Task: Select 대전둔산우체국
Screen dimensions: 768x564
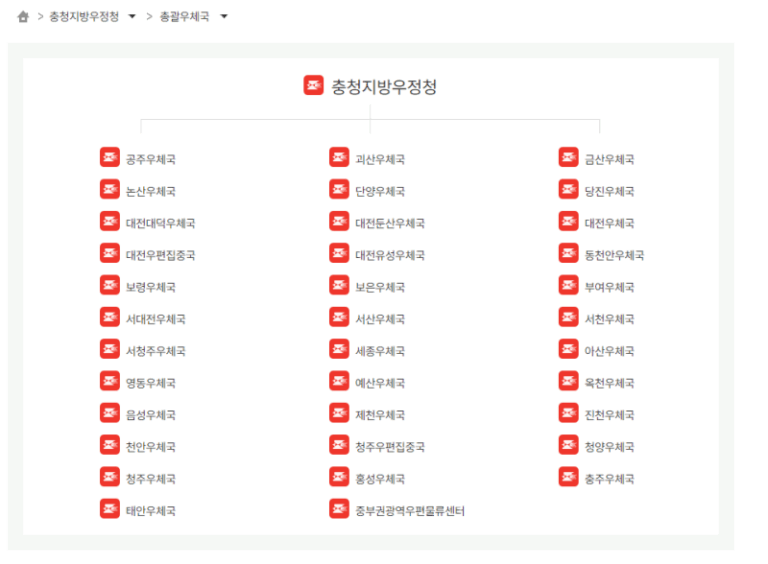Action: [389, 223]
